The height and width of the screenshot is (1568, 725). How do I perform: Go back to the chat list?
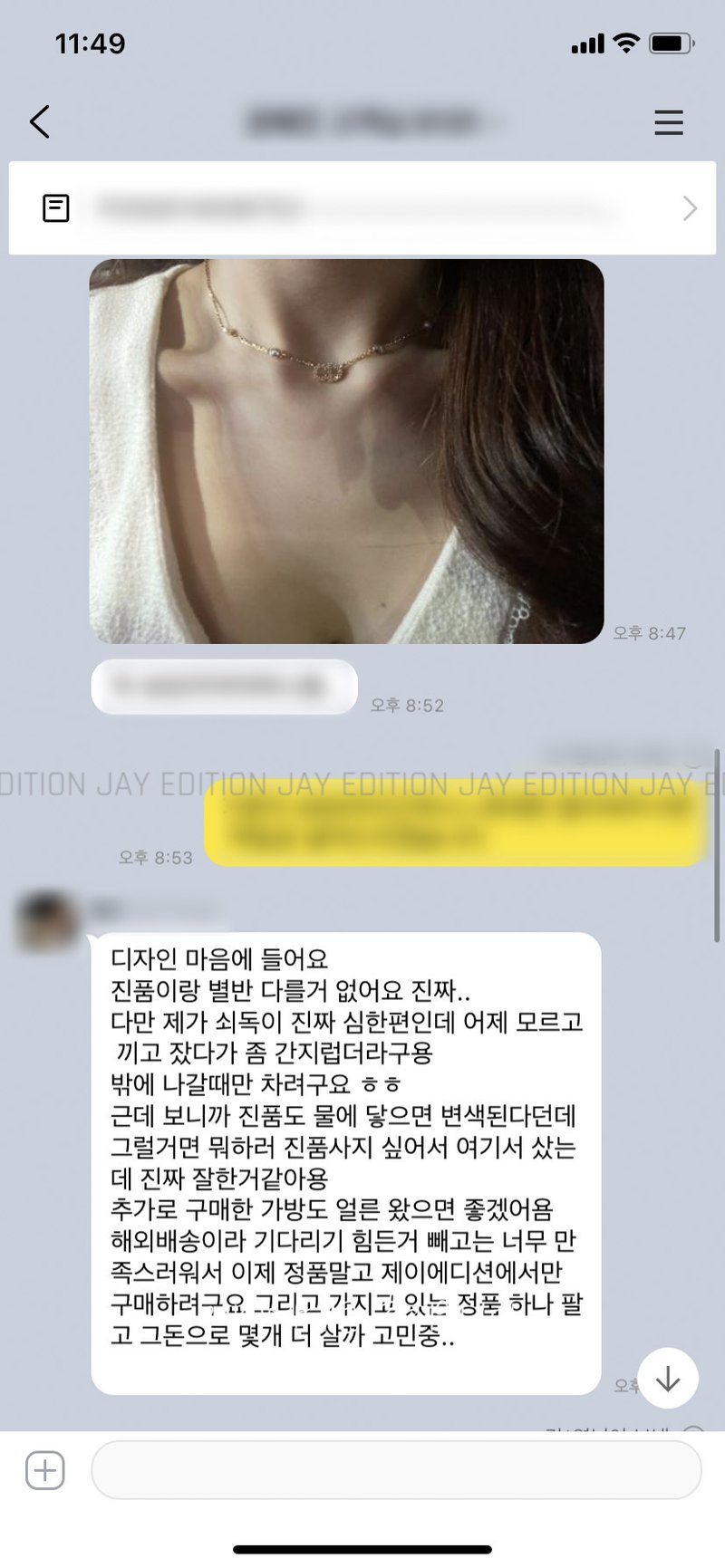tap(40, 121)
